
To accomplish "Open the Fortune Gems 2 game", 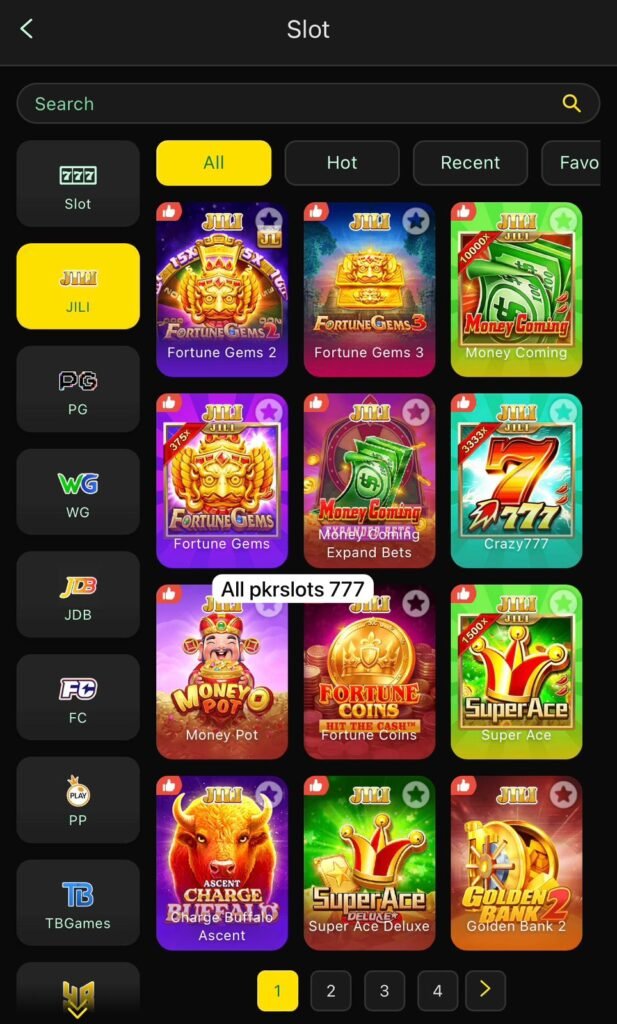I will click(222, 289).
